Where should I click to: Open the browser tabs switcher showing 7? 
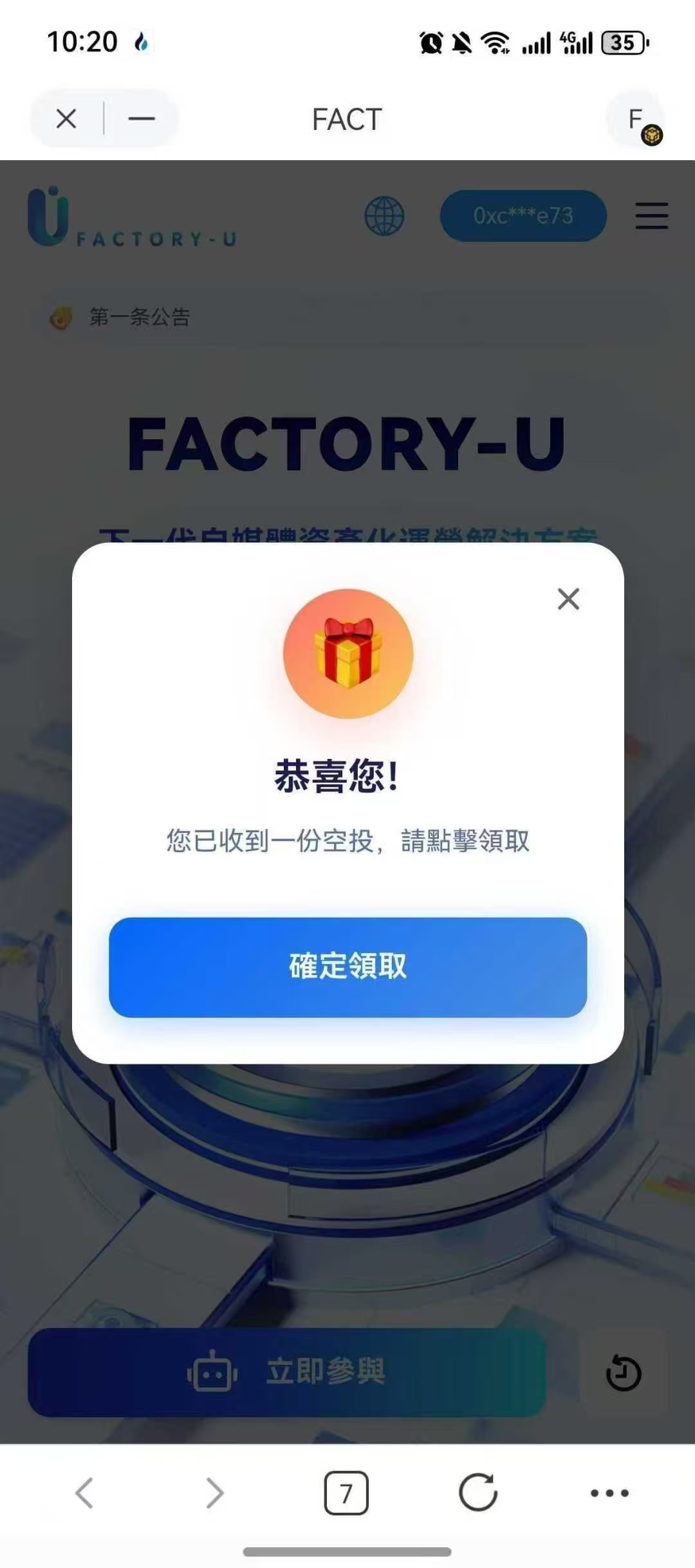pos(346,1493)
